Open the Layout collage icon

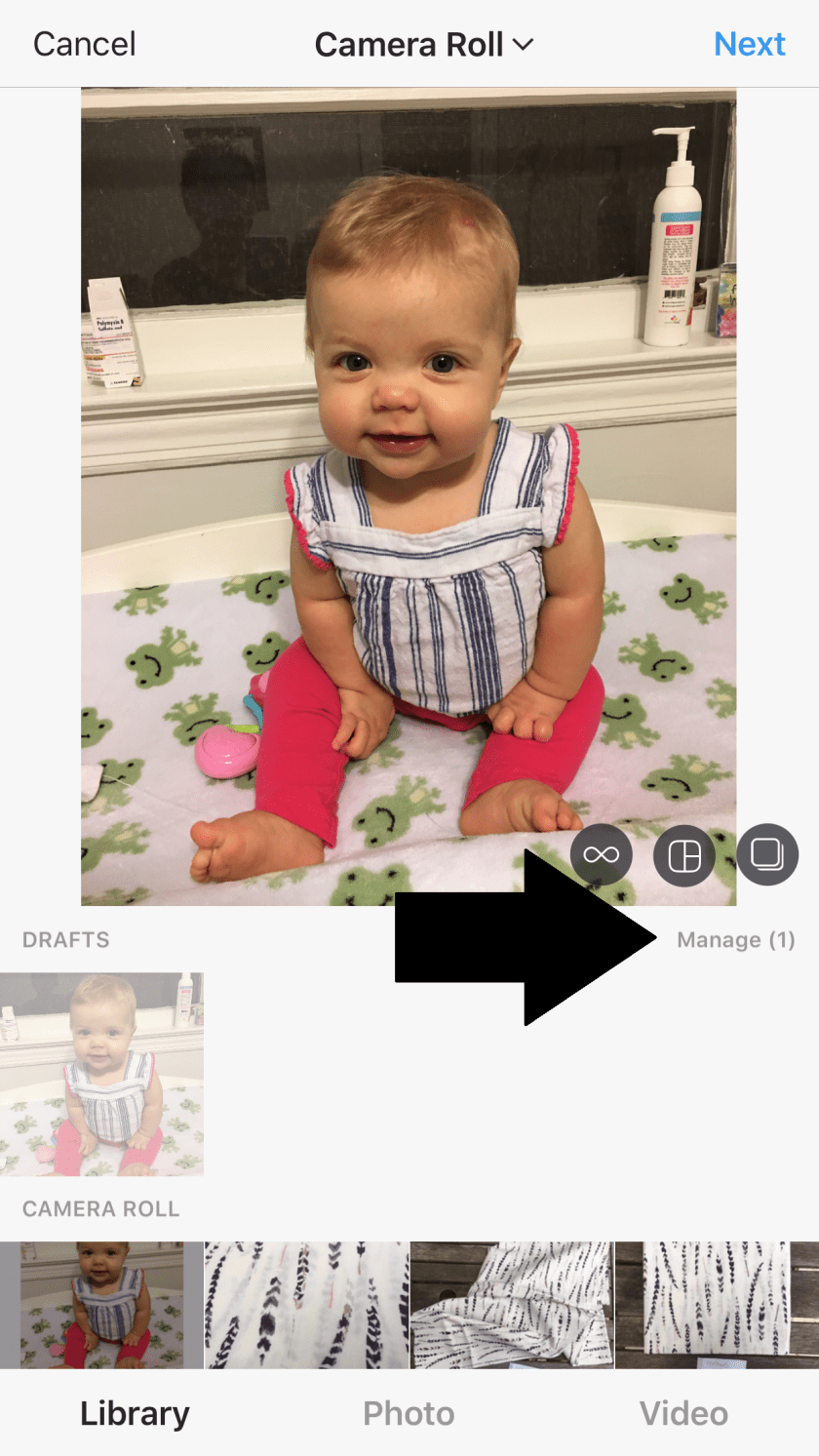pyautogui.click(x=683, y=855)
